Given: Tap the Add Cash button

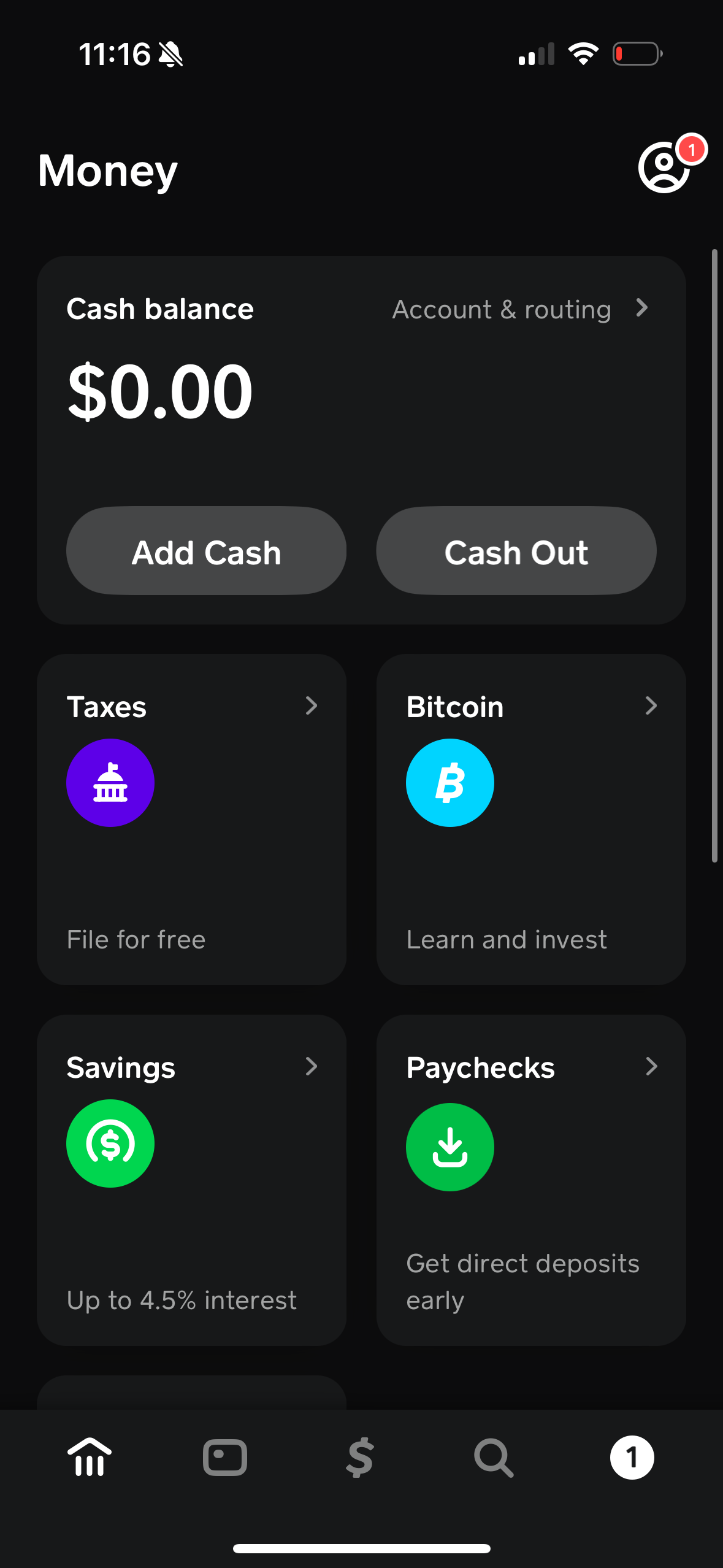Looking at the screenshot, I should 206,551.
